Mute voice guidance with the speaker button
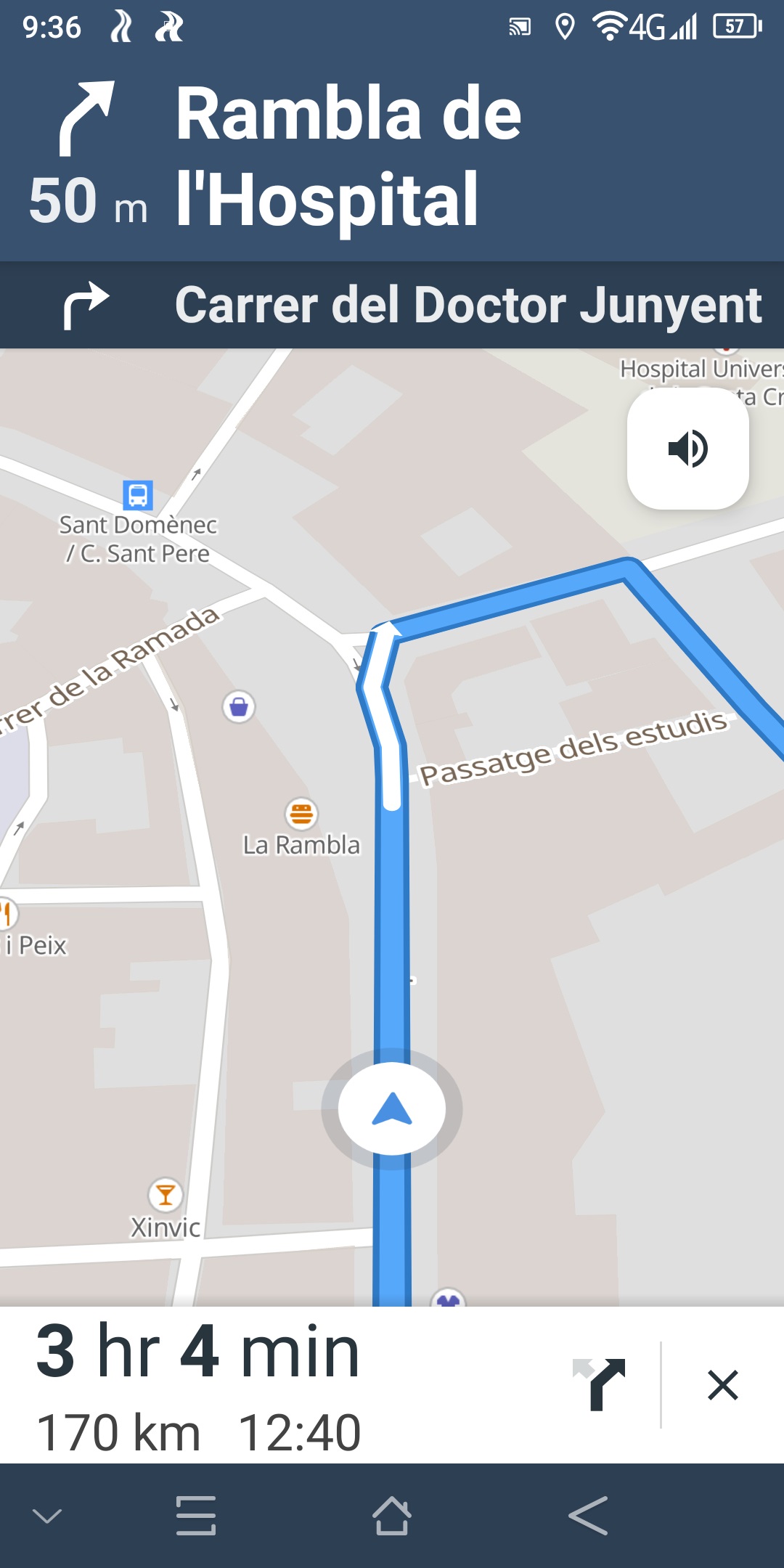Viewport: 784px width, 1568px height. [x=687, y=448]
